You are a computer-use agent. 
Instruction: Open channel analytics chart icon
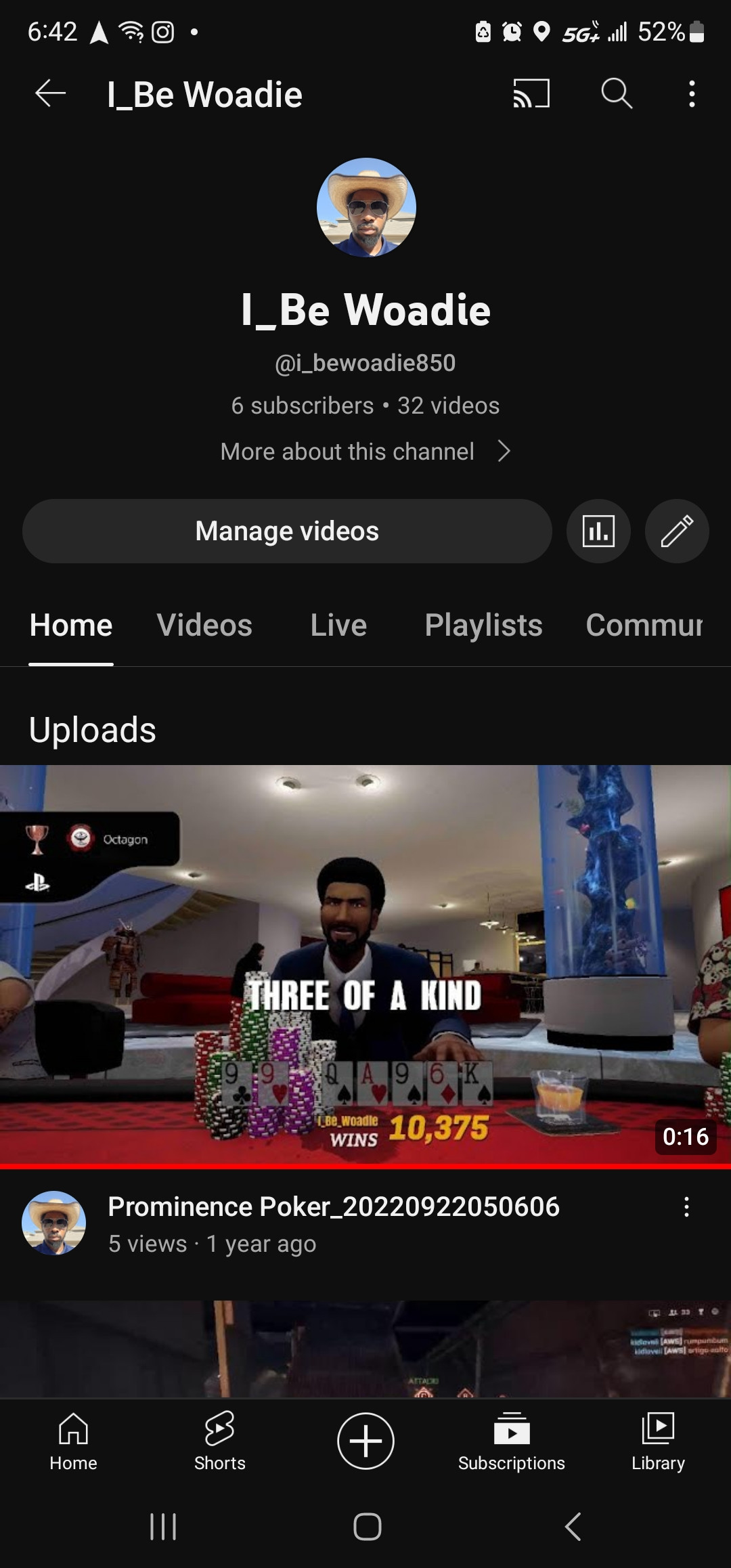coord(598,531)
